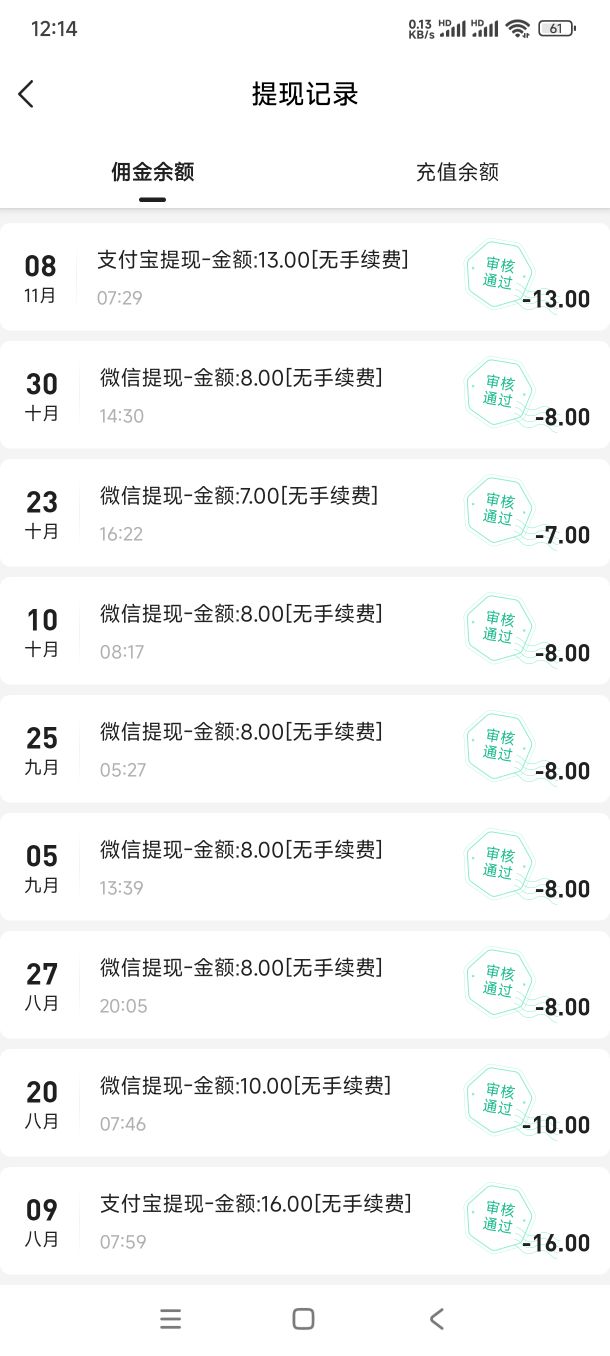Viewport: 610px width, 1356px height.
Task: Tap the system home button
Action: (304, 1319)
